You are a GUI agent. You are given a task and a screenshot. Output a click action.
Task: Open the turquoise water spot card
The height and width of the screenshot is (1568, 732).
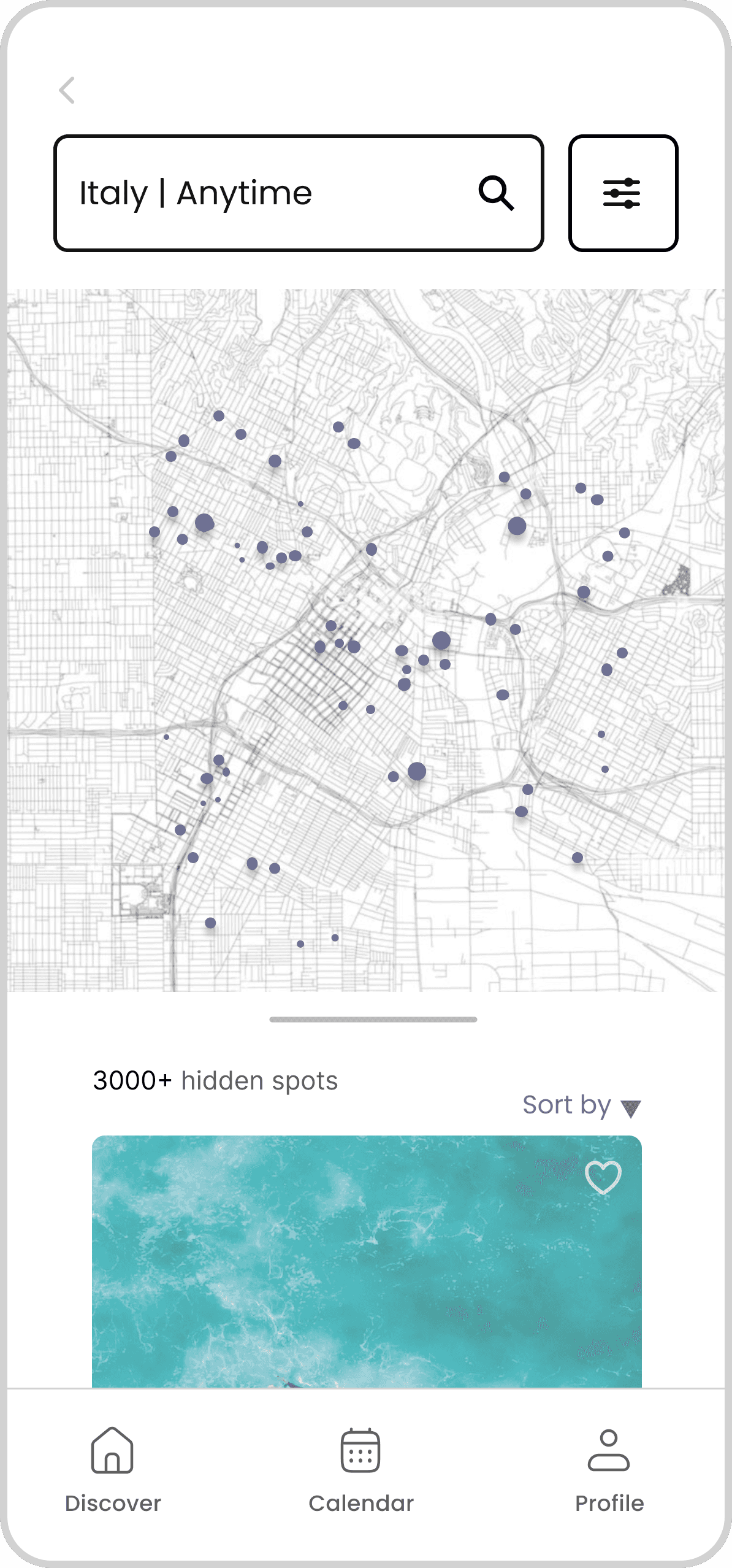tap(367, 1261)
